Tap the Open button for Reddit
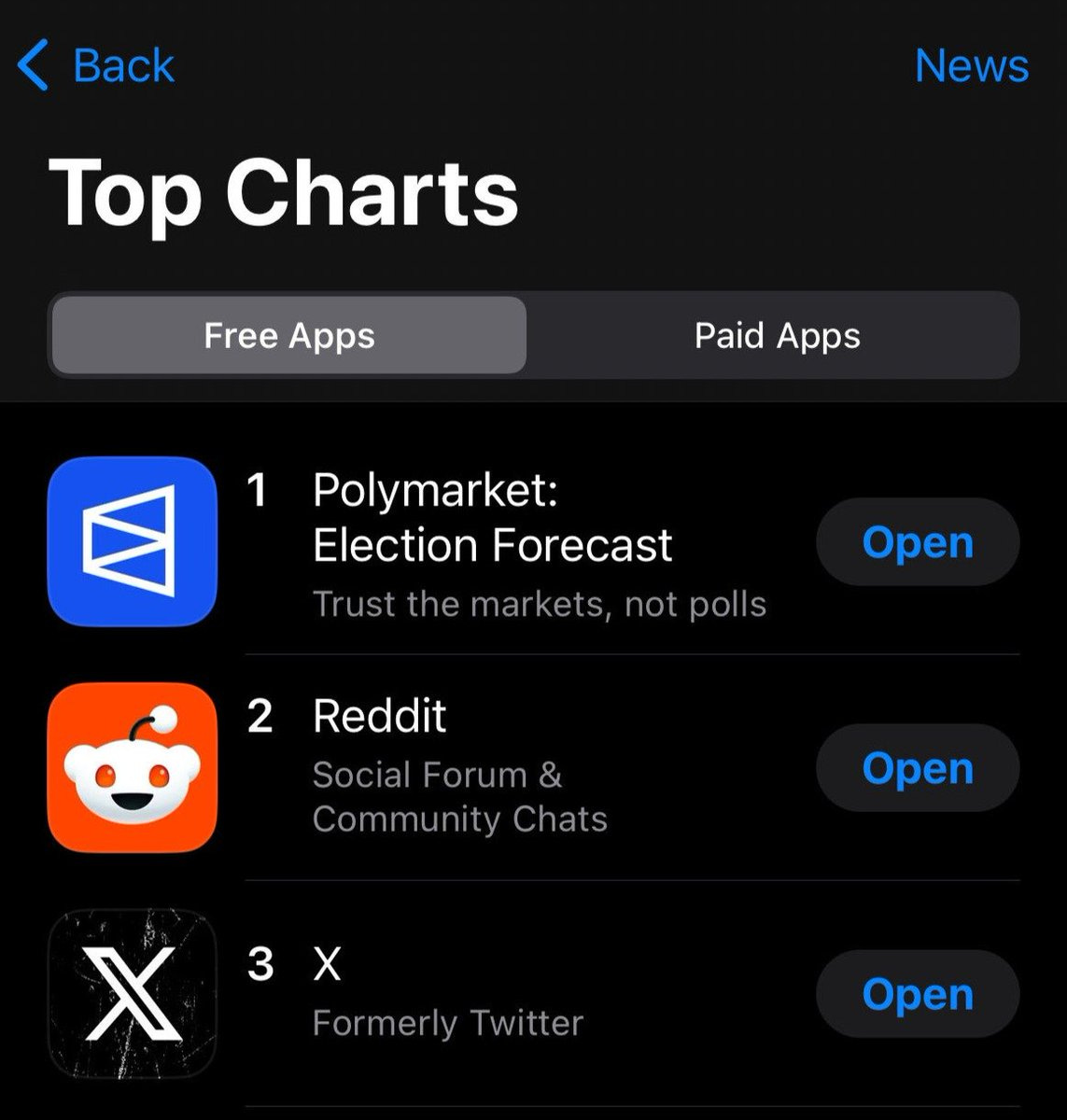The image size is (1067, 1120). (918, 768)
